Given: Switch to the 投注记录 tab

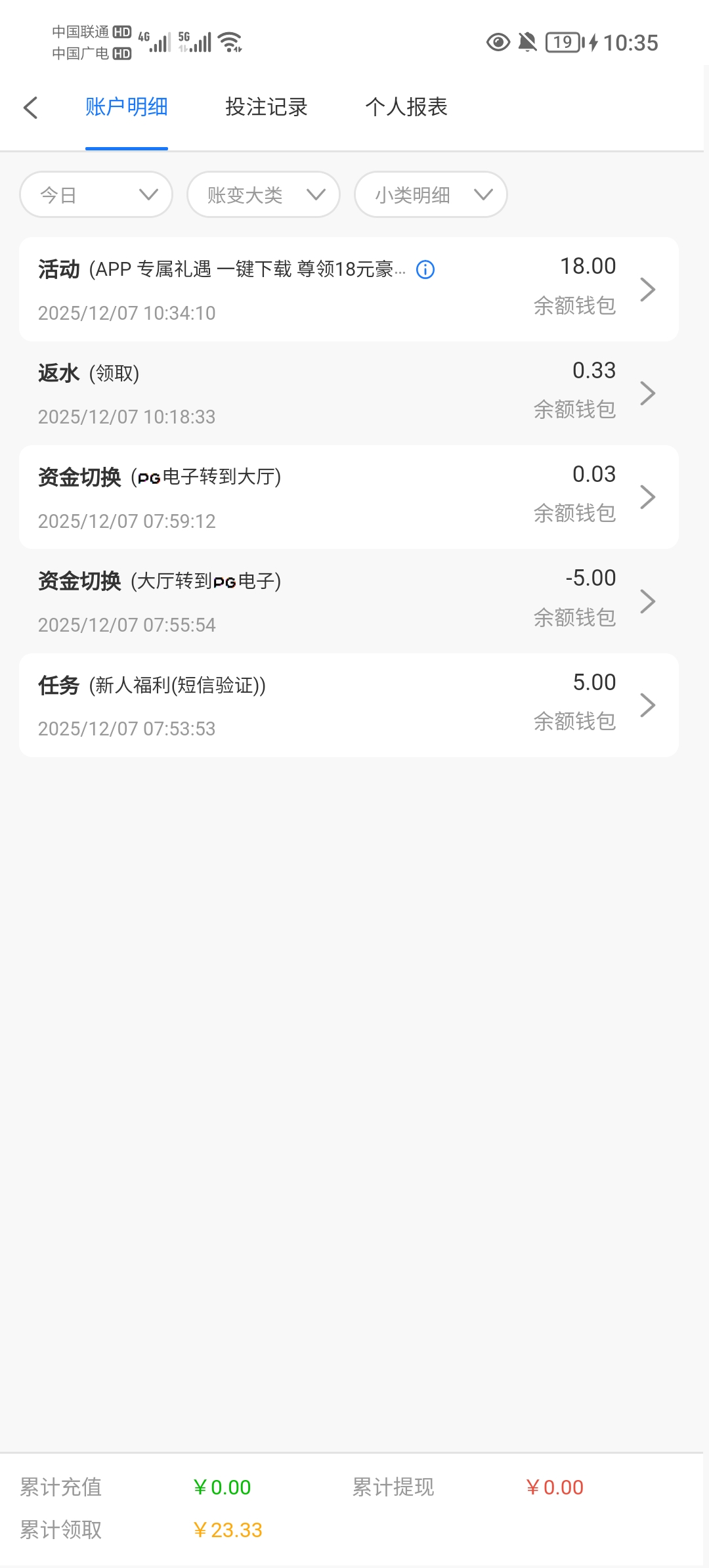Looking at the screenshot, I should (x=266, y=107).
